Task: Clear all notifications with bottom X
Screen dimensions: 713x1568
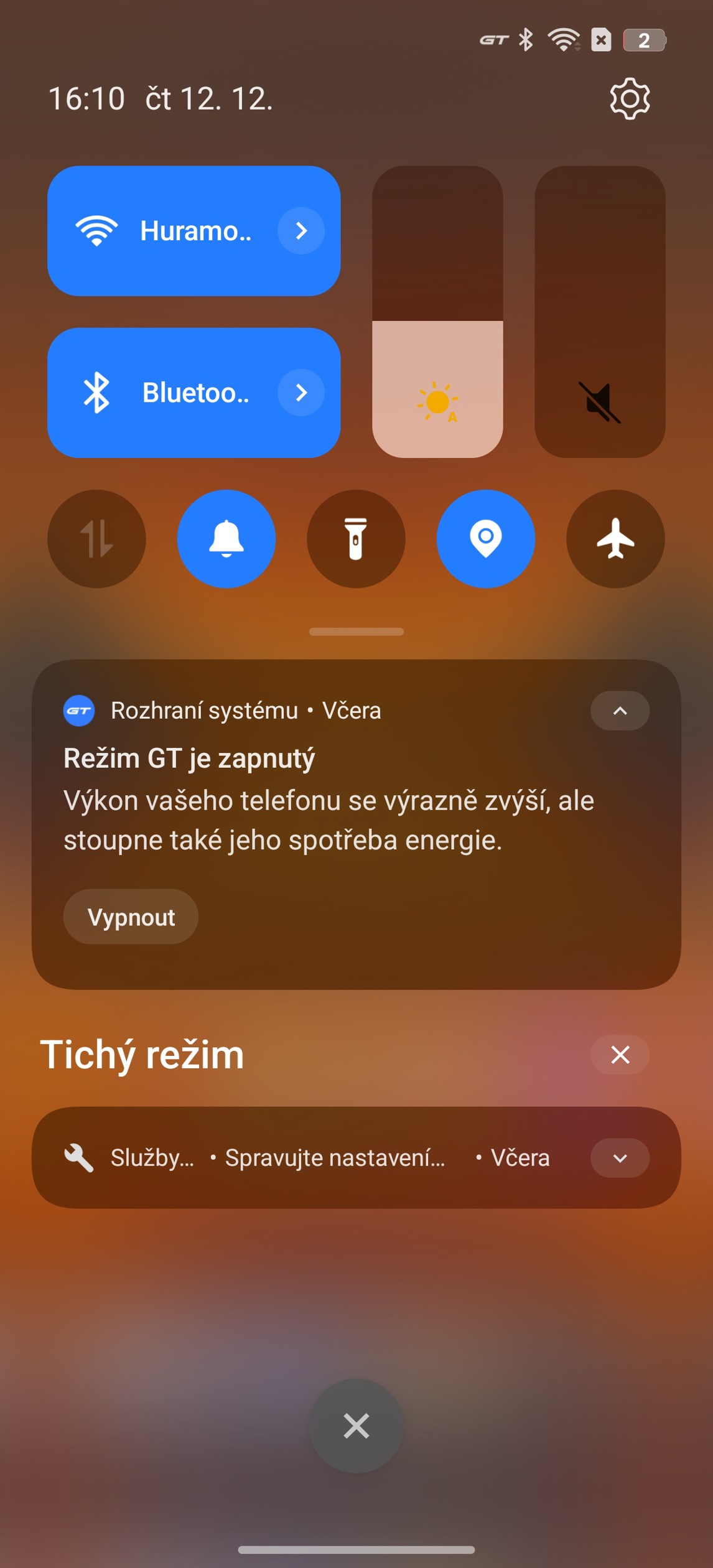Action: click(357, 1426)
